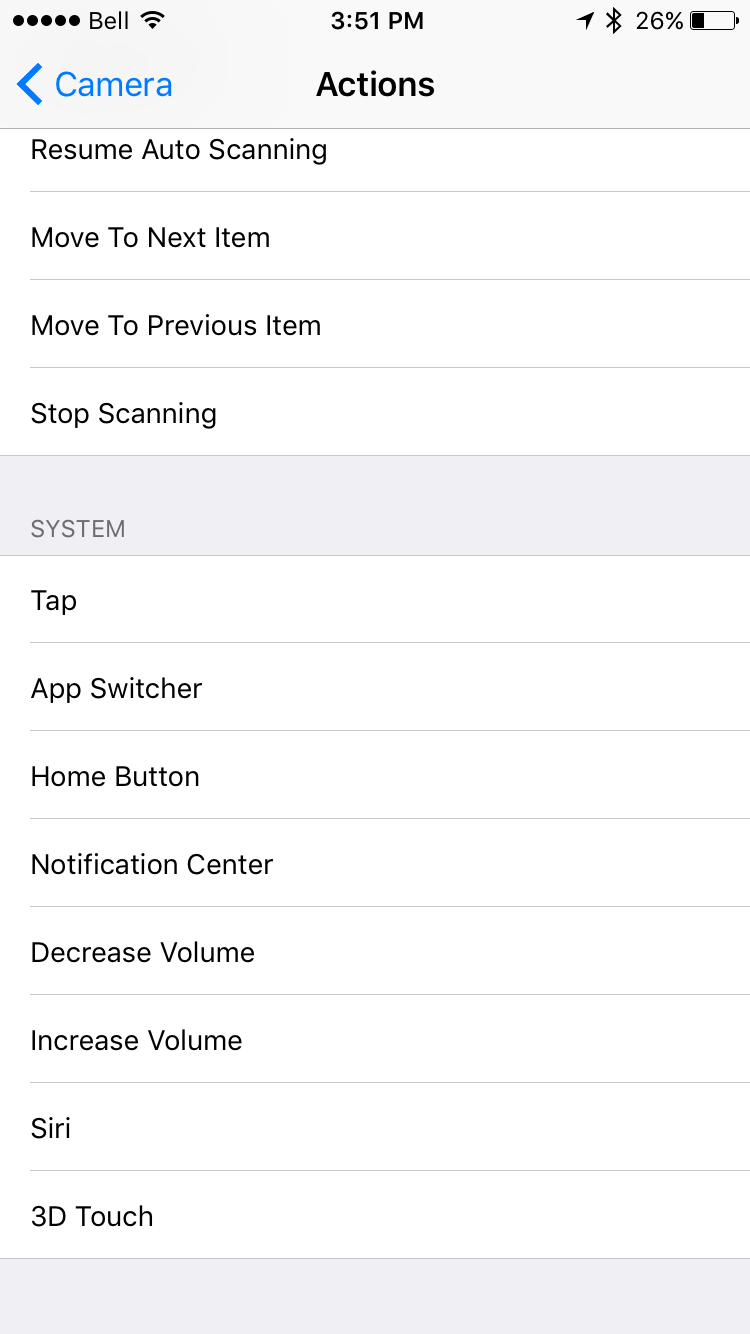This screenshot has height=1334, width=750.
Task: Choose Notification Center action
Action: (375, 863)
